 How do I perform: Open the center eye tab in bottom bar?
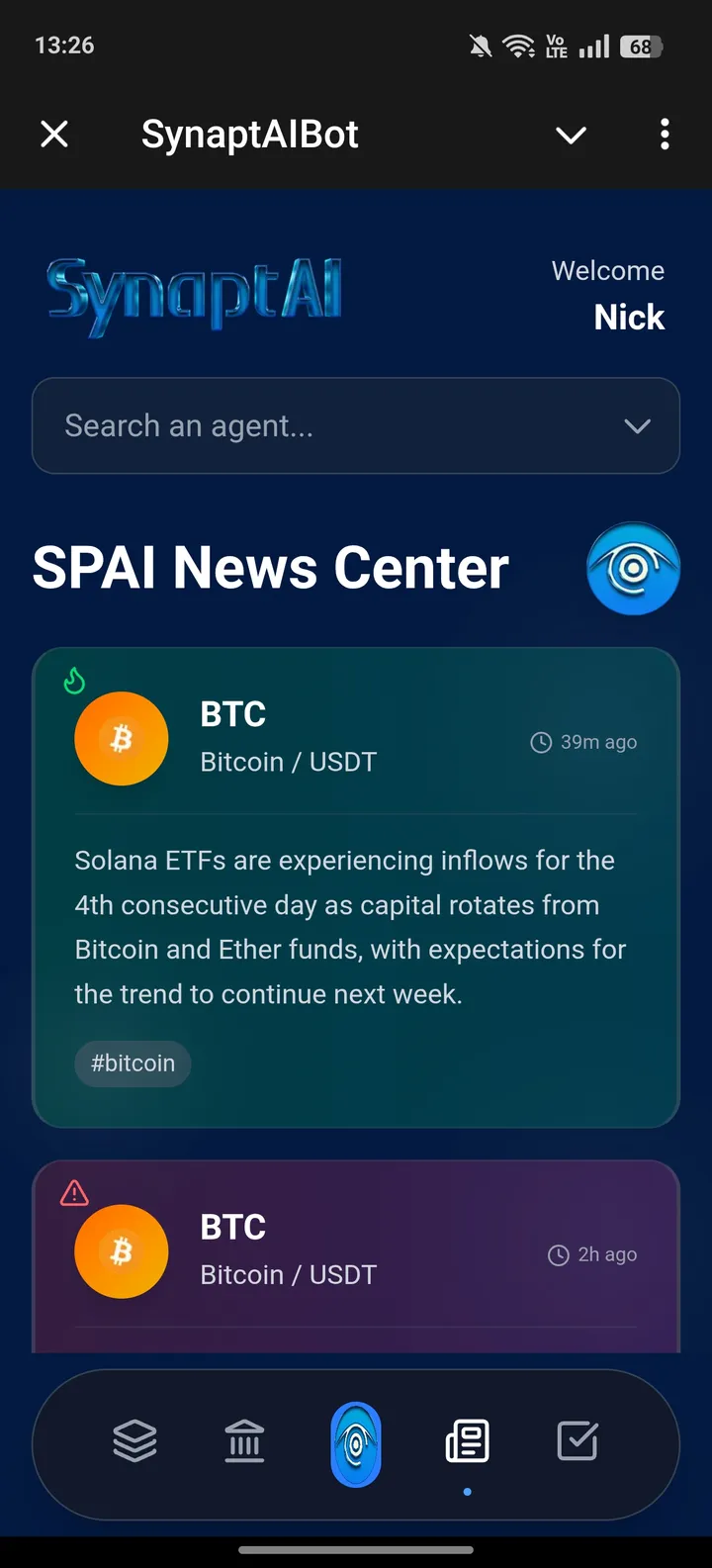tap(355, 1443)
